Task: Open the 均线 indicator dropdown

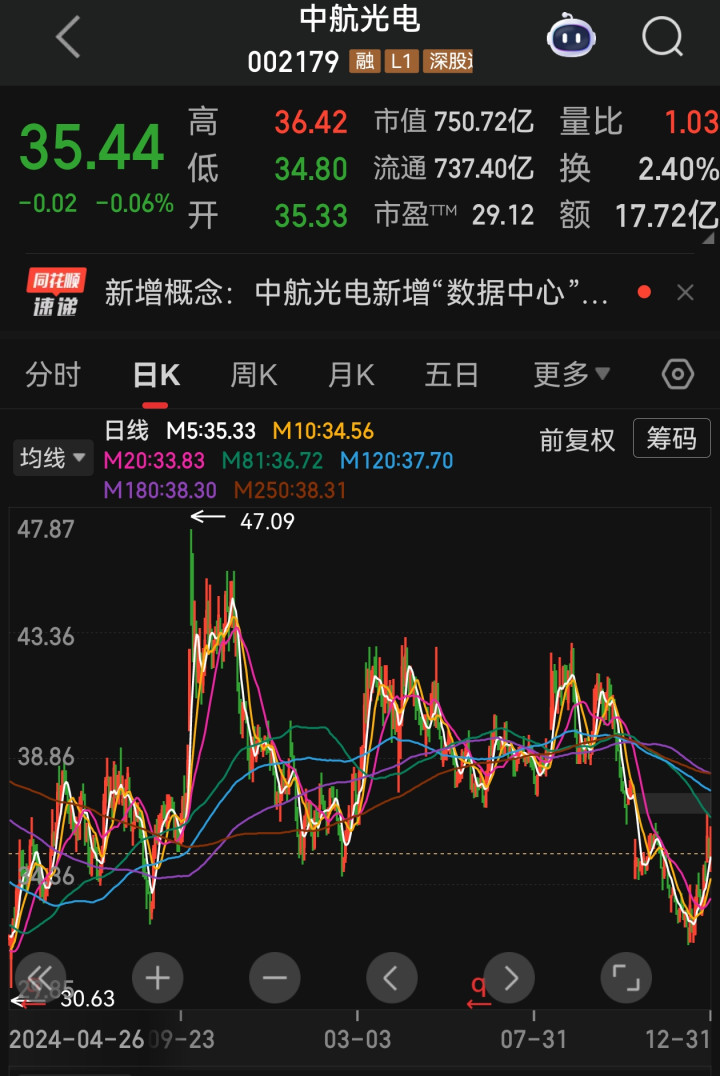Action: pyautogui.click(x=53, y=458)
